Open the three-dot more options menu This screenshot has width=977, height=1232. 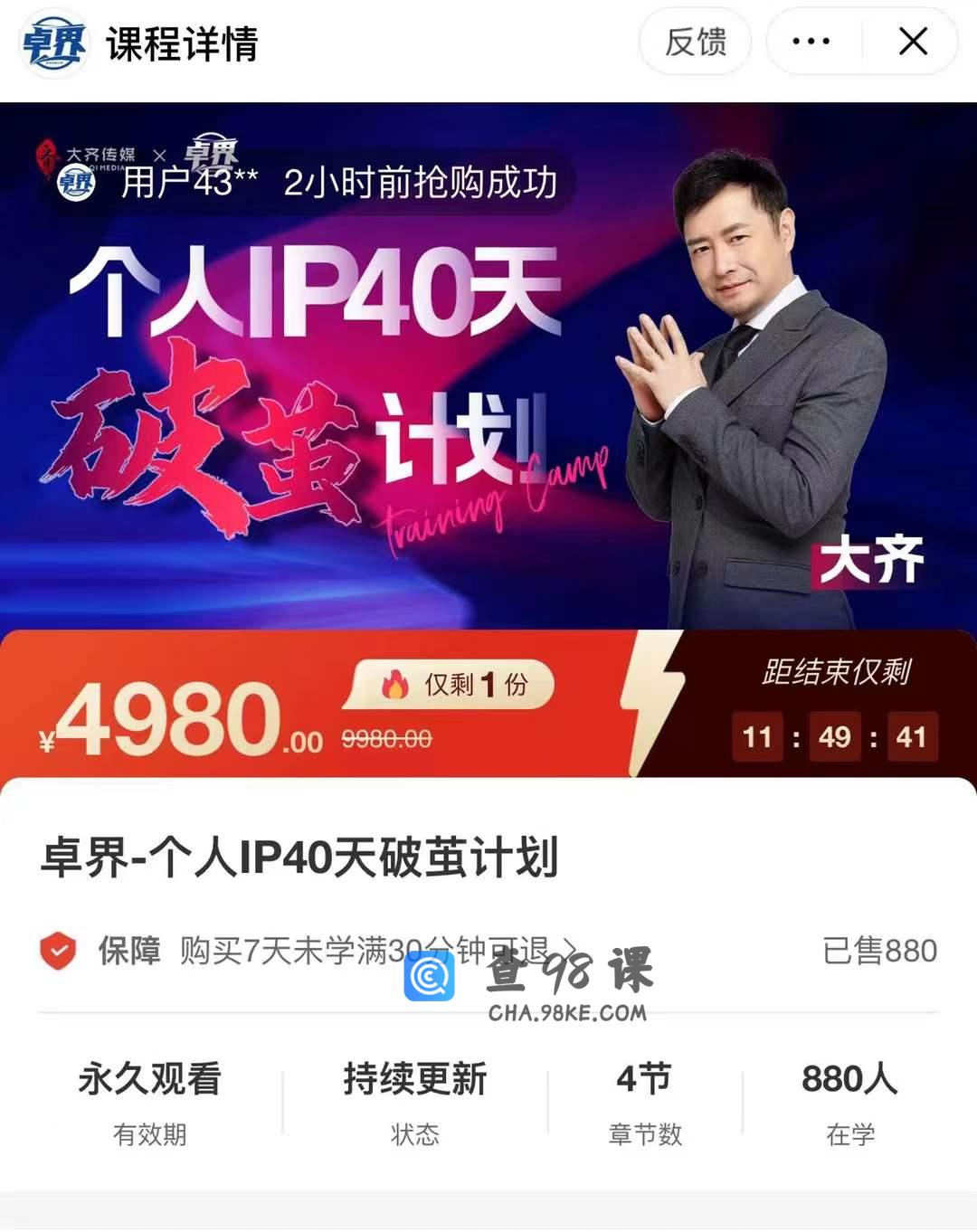point(811,42)
